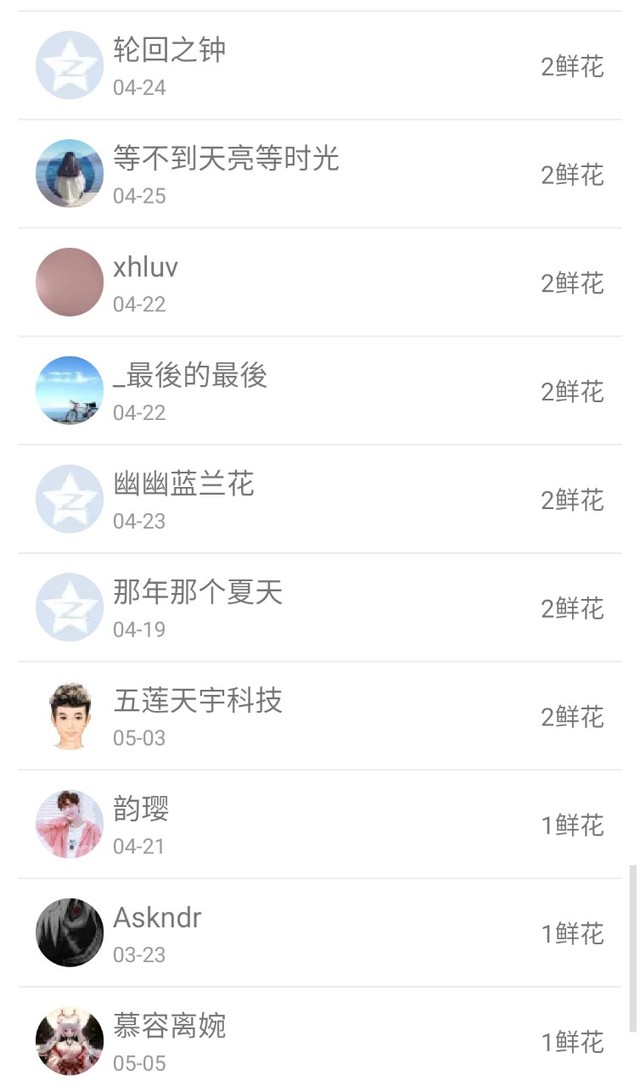The width and height of the screenshot is (640, 1086).
Task: Open 轮回之钟's row in the flower list
Action: click(320, 66)
